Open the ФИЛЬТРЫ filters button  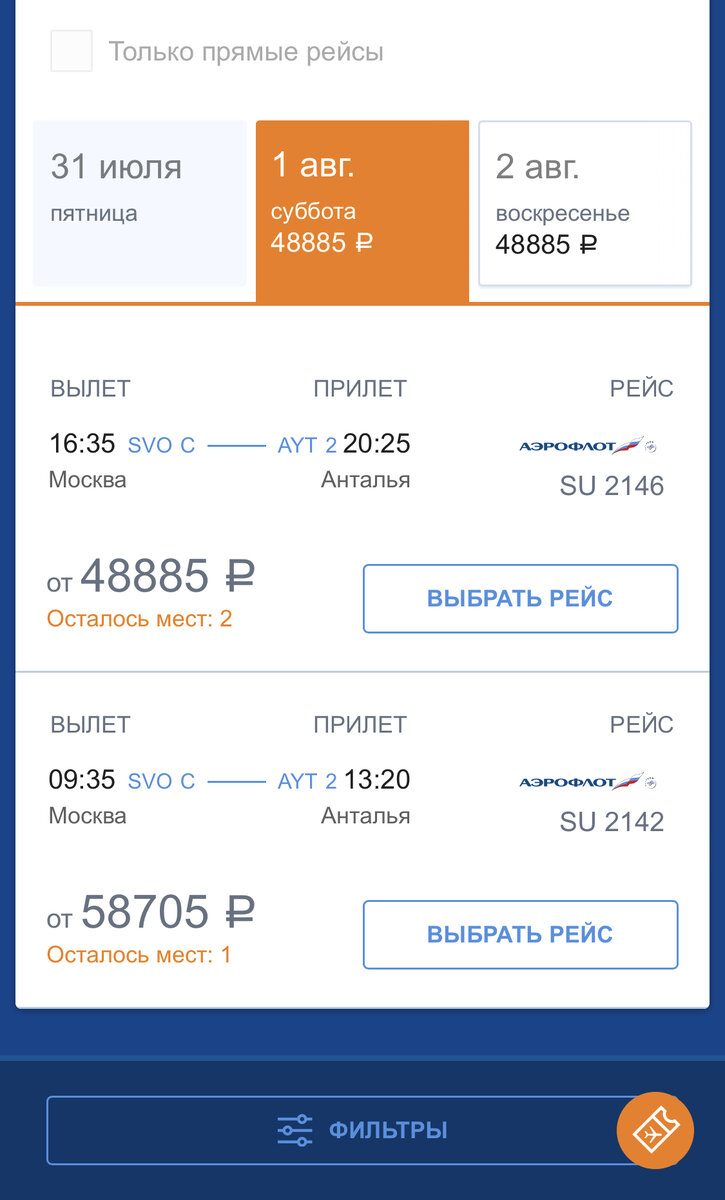coord(360,1131)
